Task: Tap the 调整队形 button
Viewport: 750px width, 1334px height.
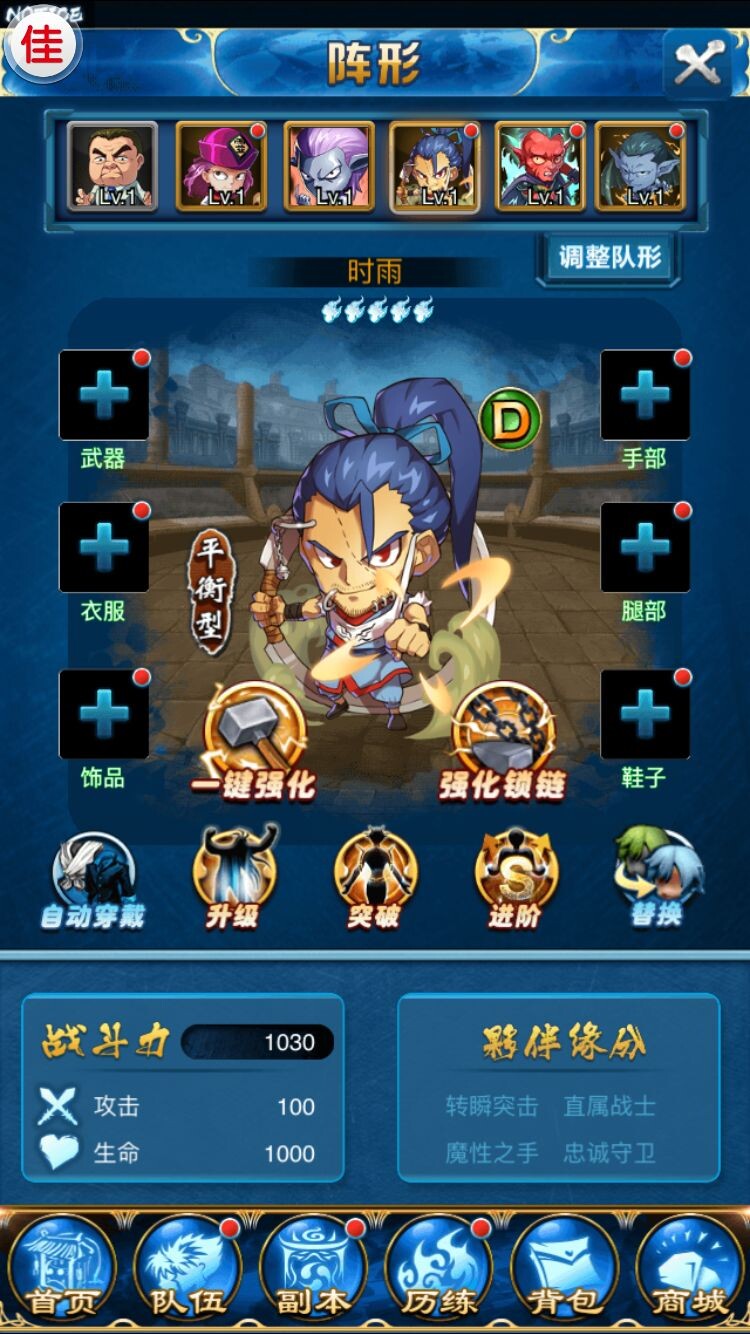Action: [610, 258]
